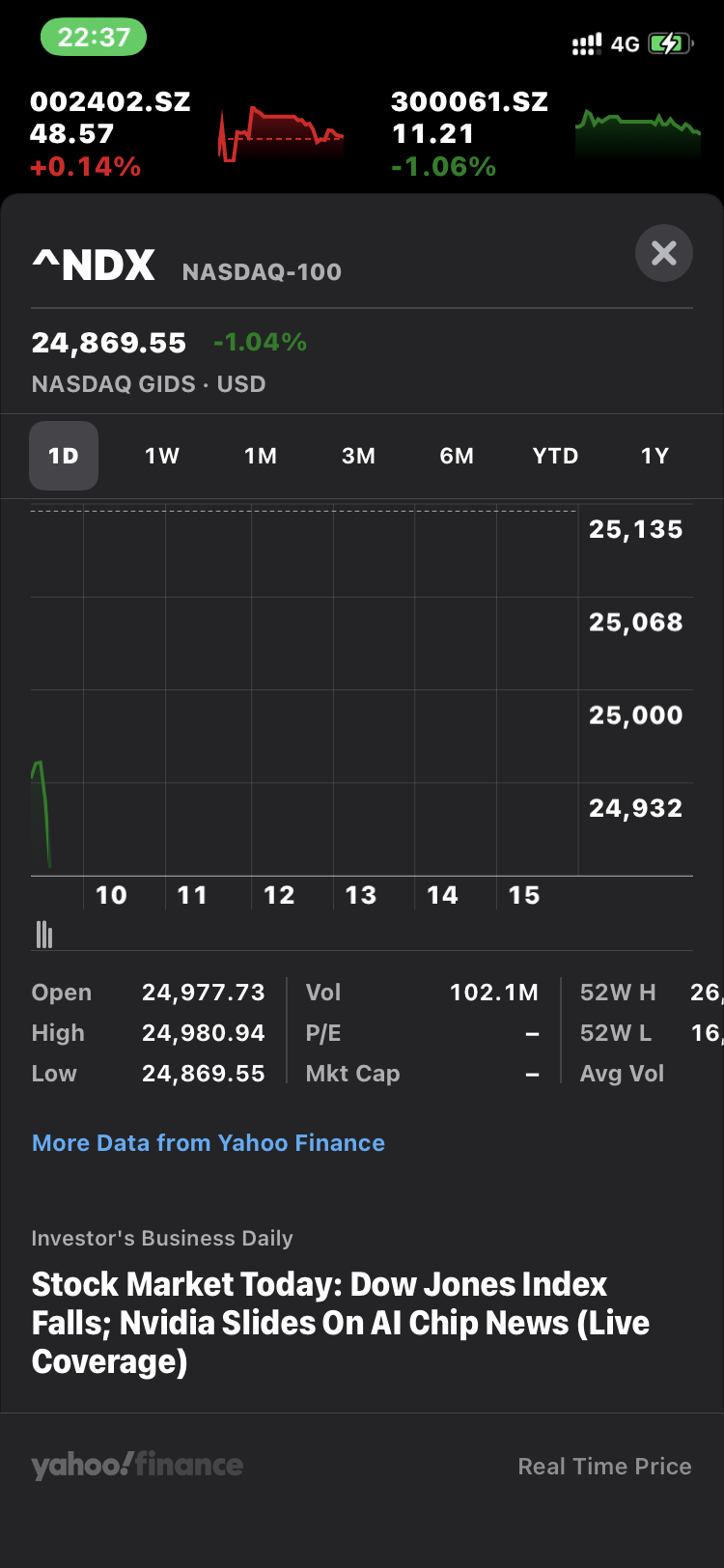Image resolution: width=724 pixels, height=1568 pixels.
Task: Read the Investor's Business Daily stock market article
Action: tap(340, 1322)
